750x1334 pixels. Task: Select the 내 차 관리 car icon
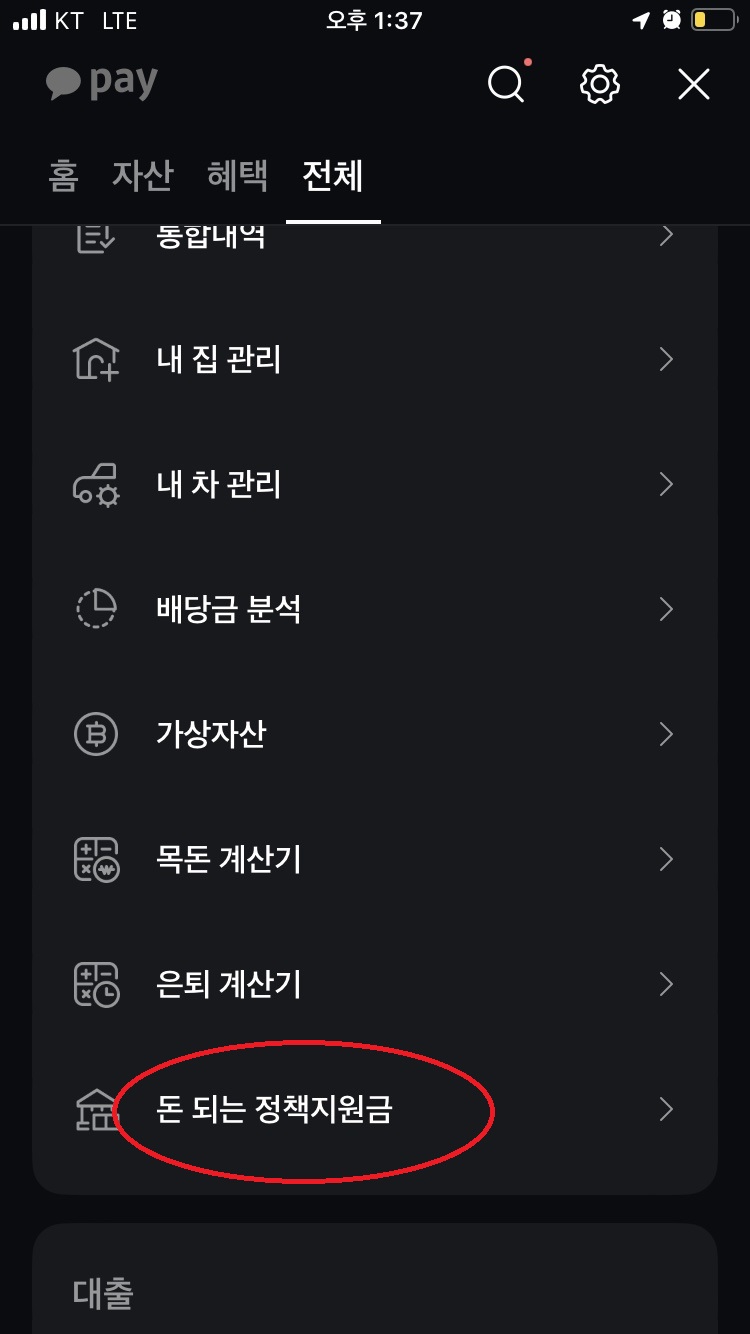pos(96,484)
